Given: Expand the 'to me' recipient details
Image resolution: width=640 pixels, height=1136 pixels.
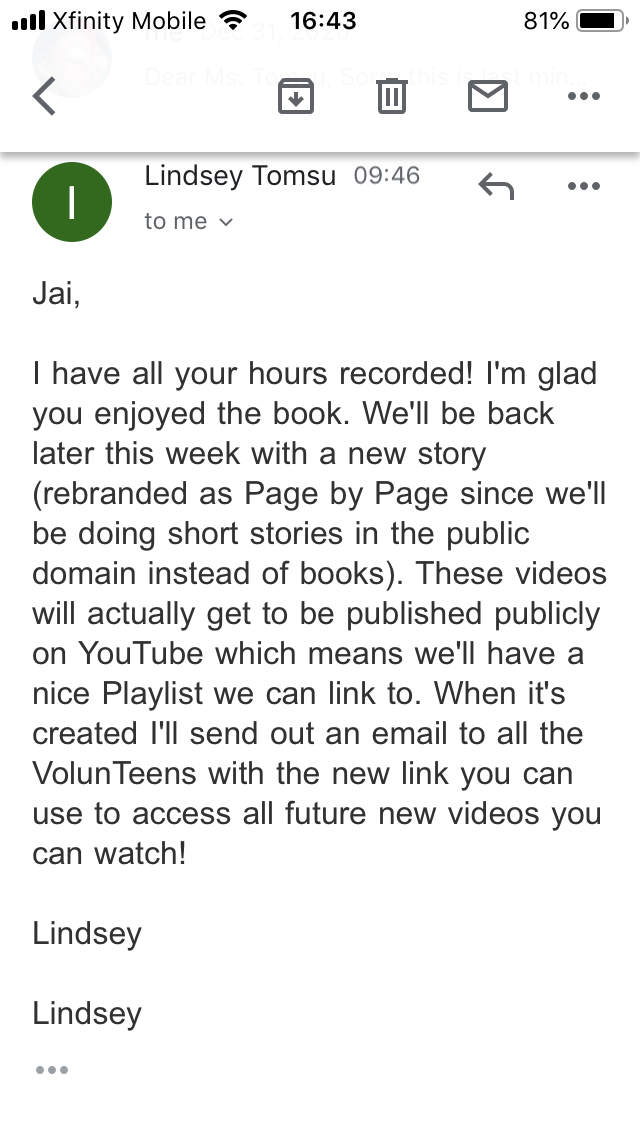Looking at the screenshot, I should 188,222.
